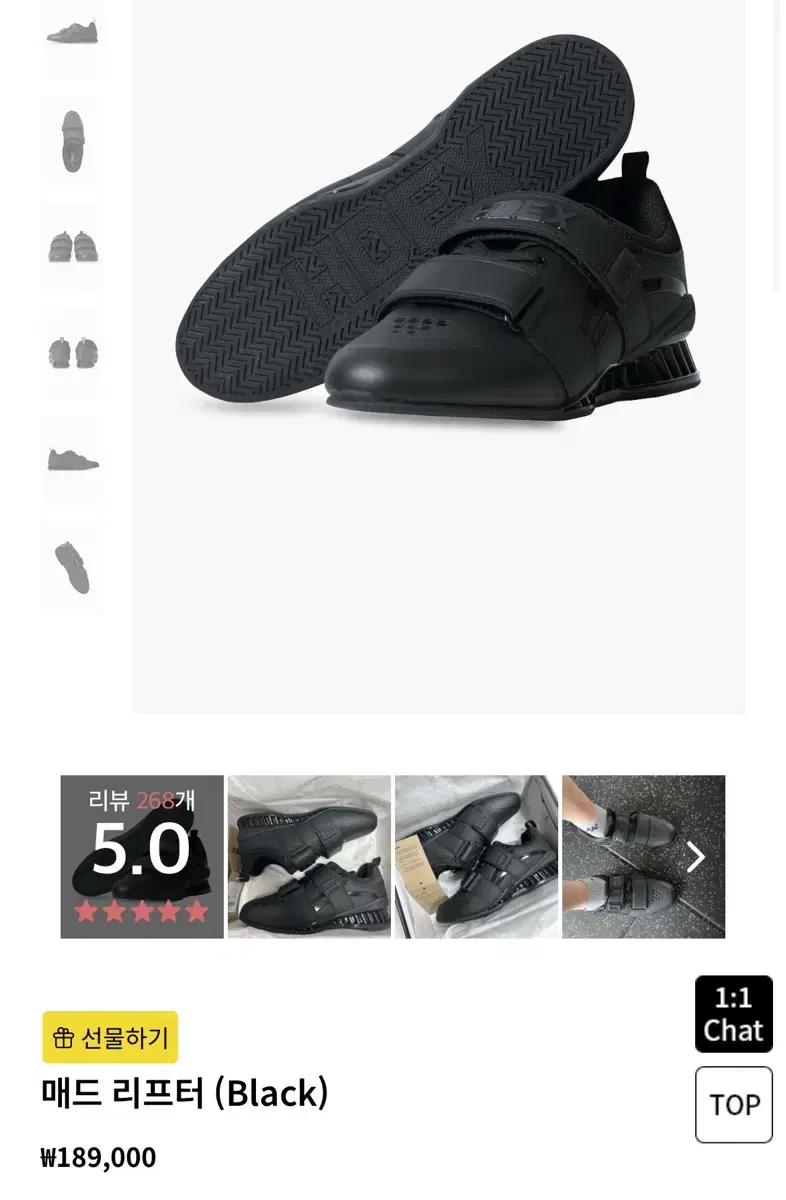Open the 리뷰 268개 rating summary tile

click(x=141, y=856)
